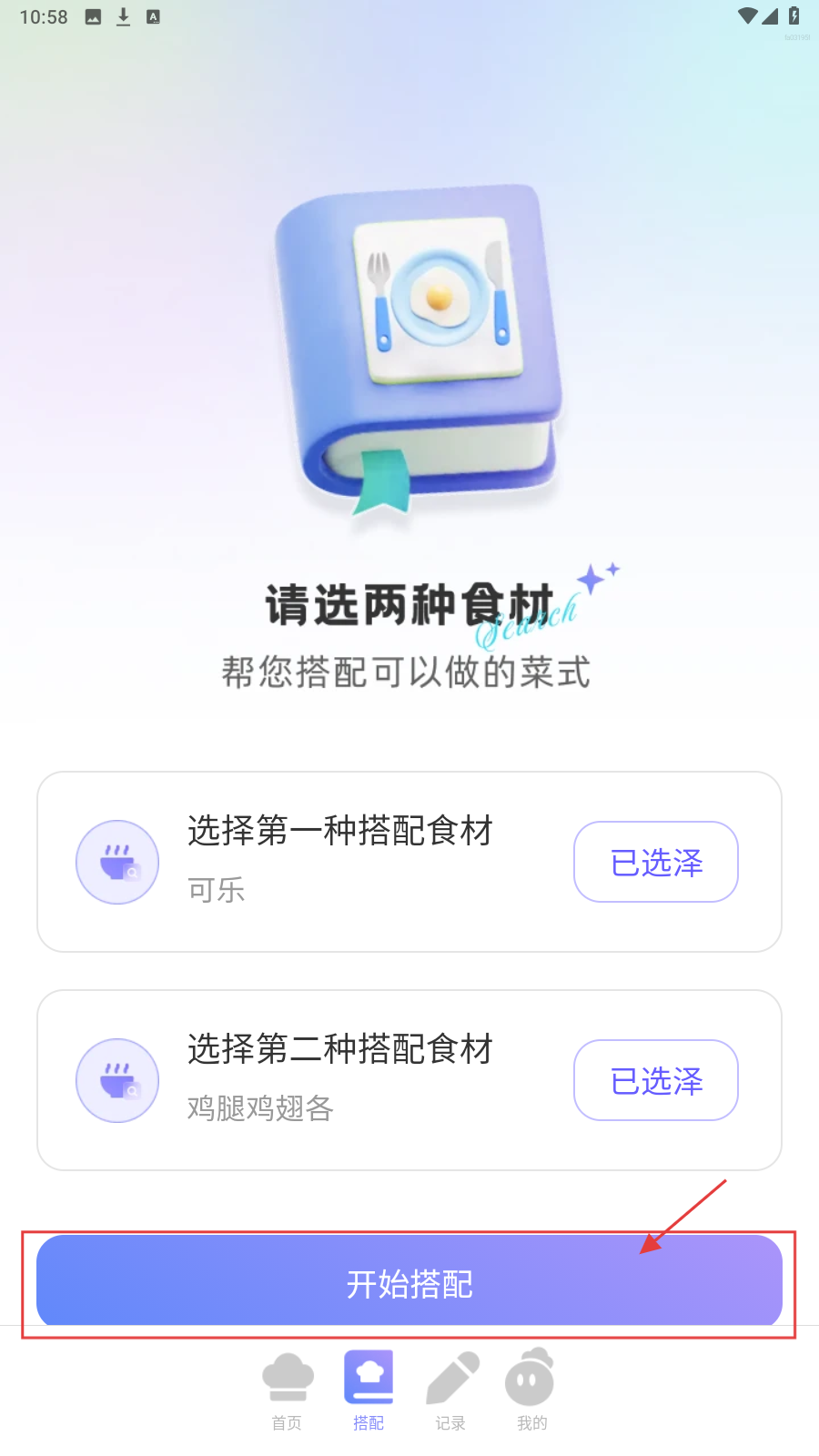Open the 我的 profile tab
The width and height of the screenshot is (819, 1456).
pos(531,1391)
